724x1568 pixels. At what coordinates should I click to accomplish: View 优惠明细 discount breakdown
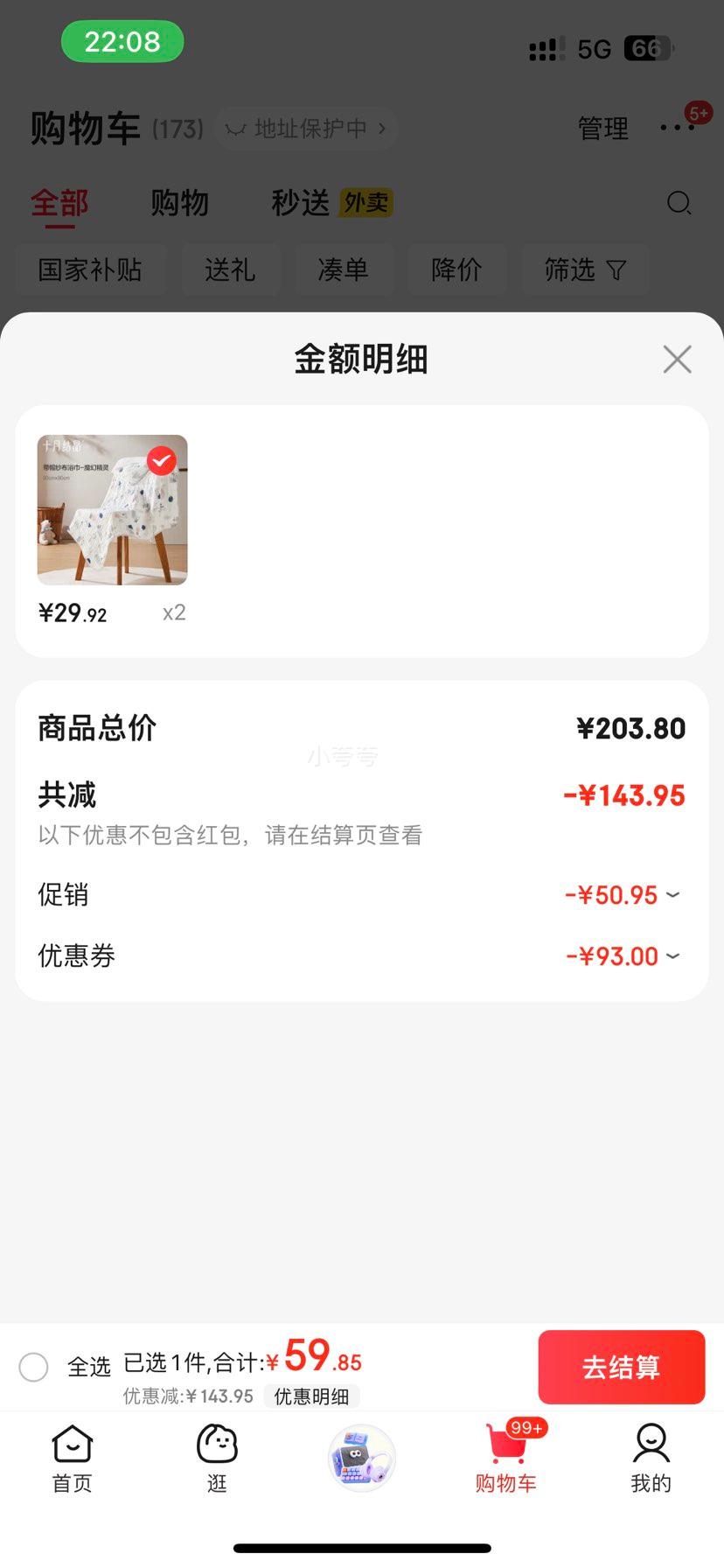[312, 1396]
